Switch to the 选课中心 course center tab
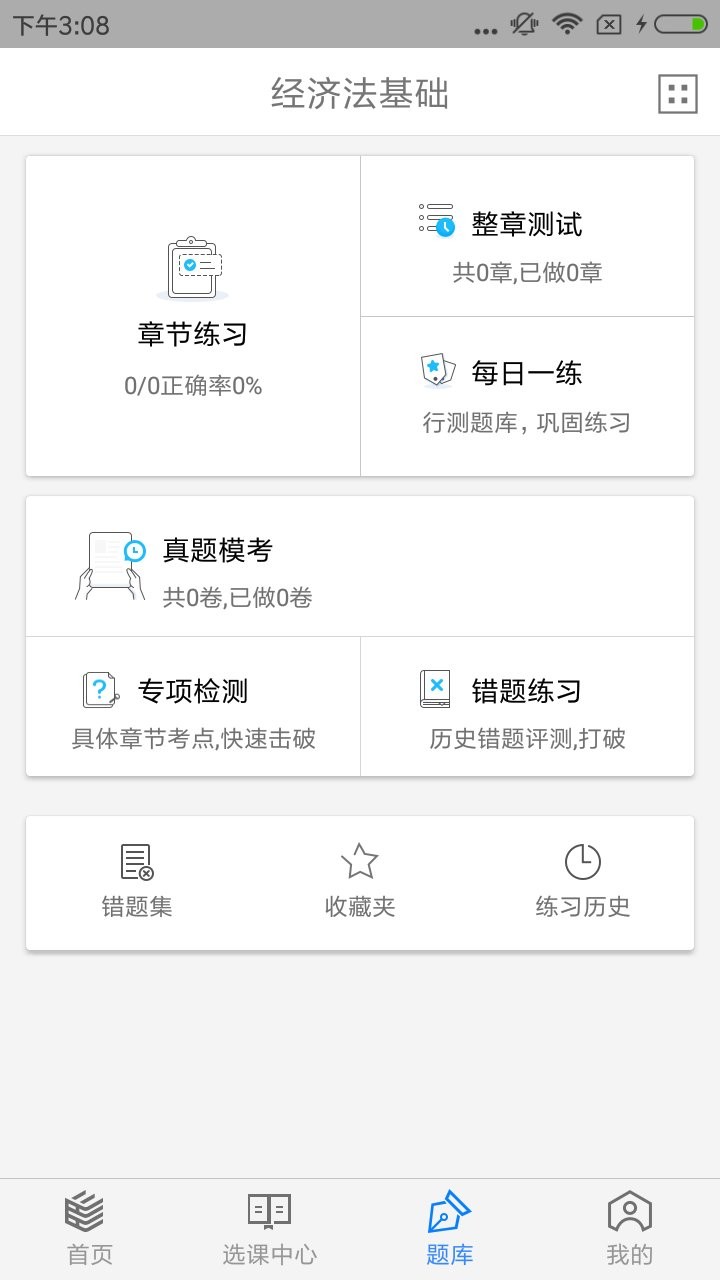Image resolution: width=720 pixels, height=1280 pixels. (x=268, y=1225)
